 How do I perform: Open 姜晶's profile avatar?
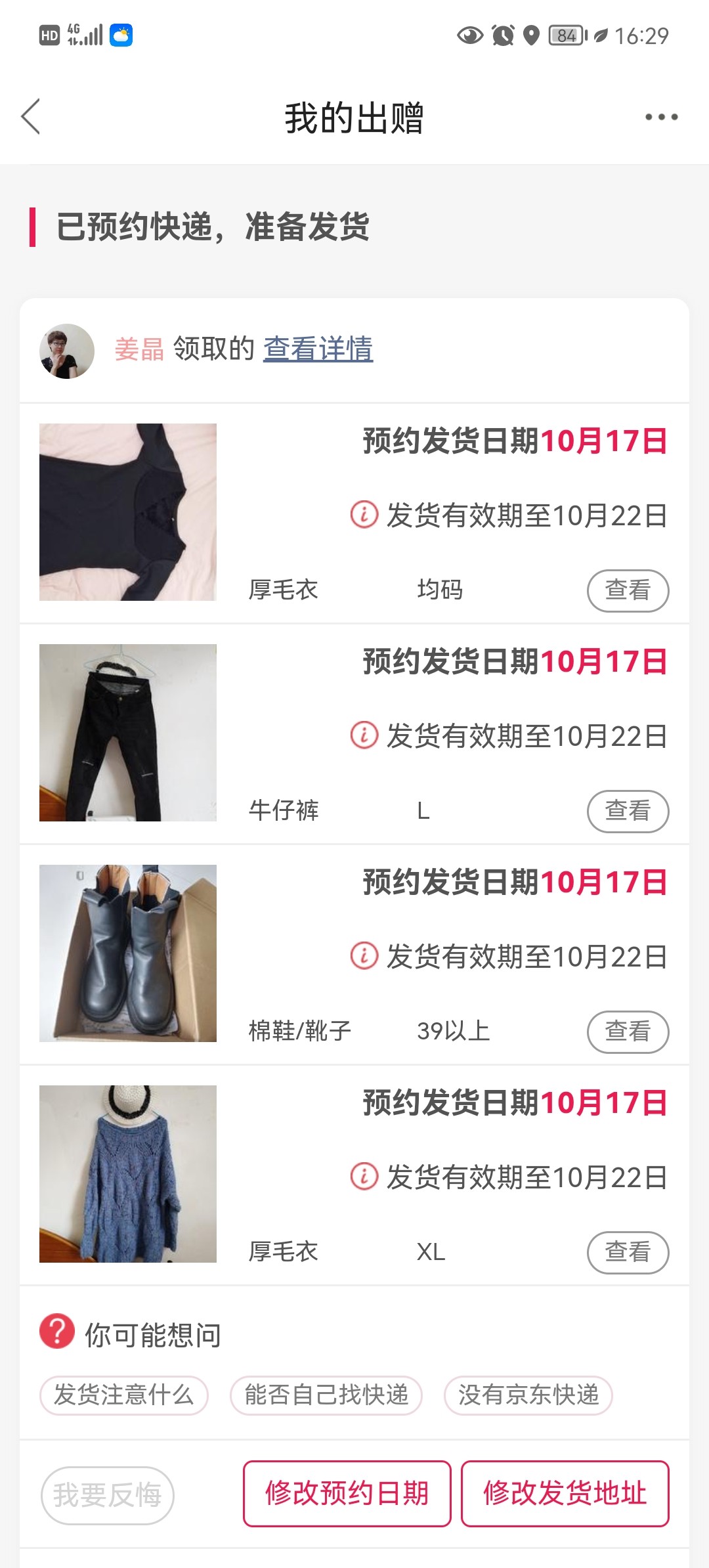tap(67, 351)
